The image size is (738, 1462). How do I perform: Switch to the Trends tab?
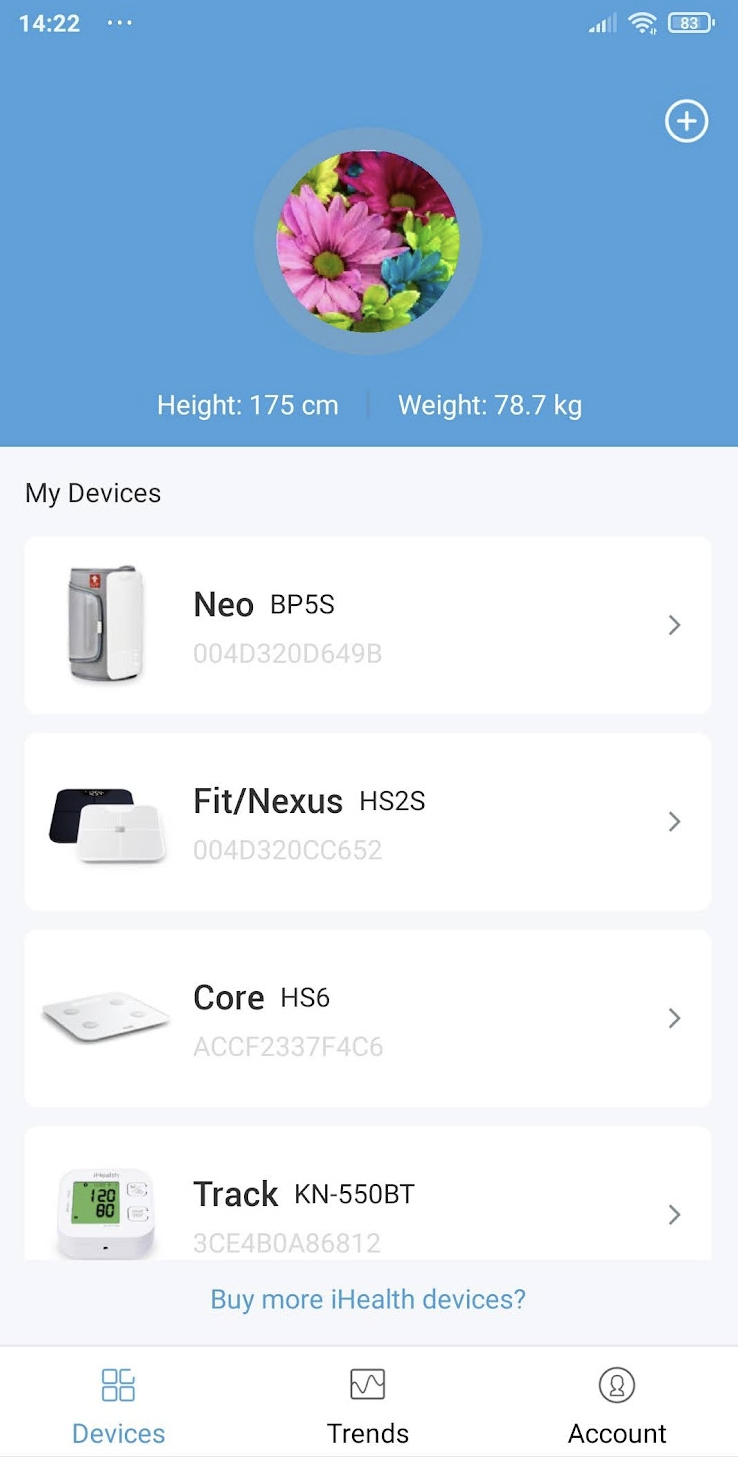(x=368, y=1405)
